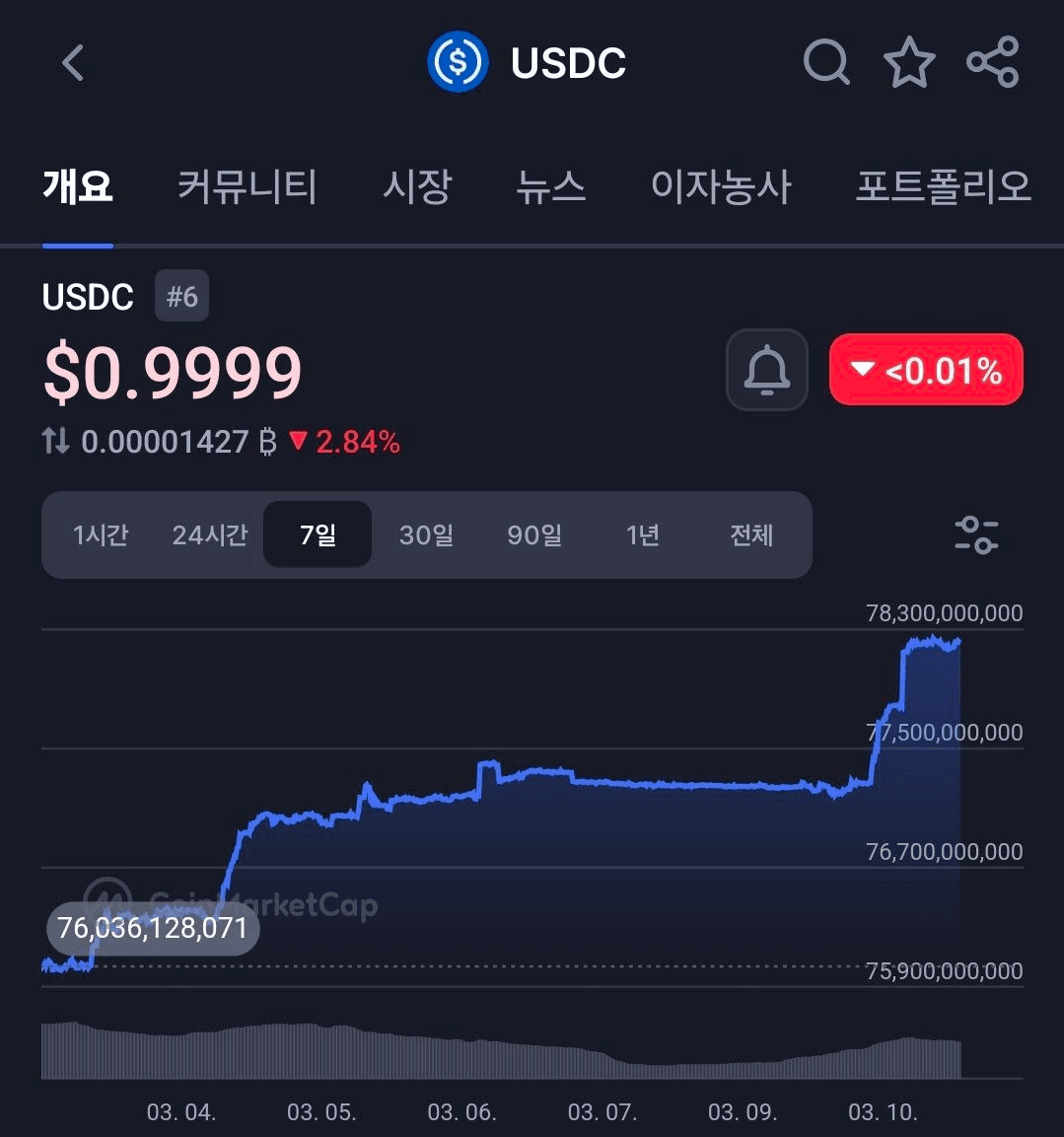The image size is (1064, 1137).
Task: Open the 이자농사 tab
Action: coord(721,187)
